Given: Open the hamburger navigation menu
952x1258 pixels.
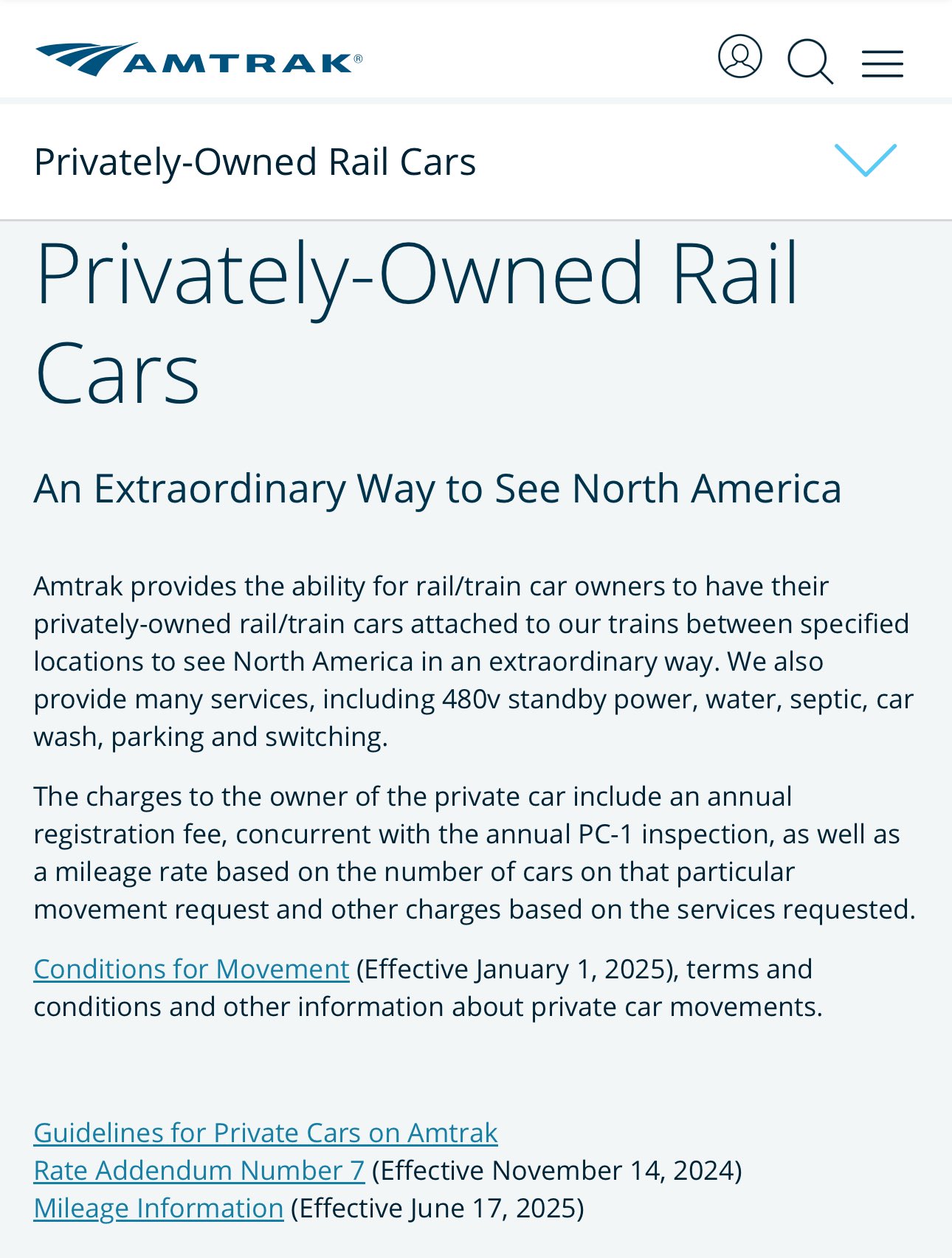Looking at the screenshot, I should tap(882, 64).
